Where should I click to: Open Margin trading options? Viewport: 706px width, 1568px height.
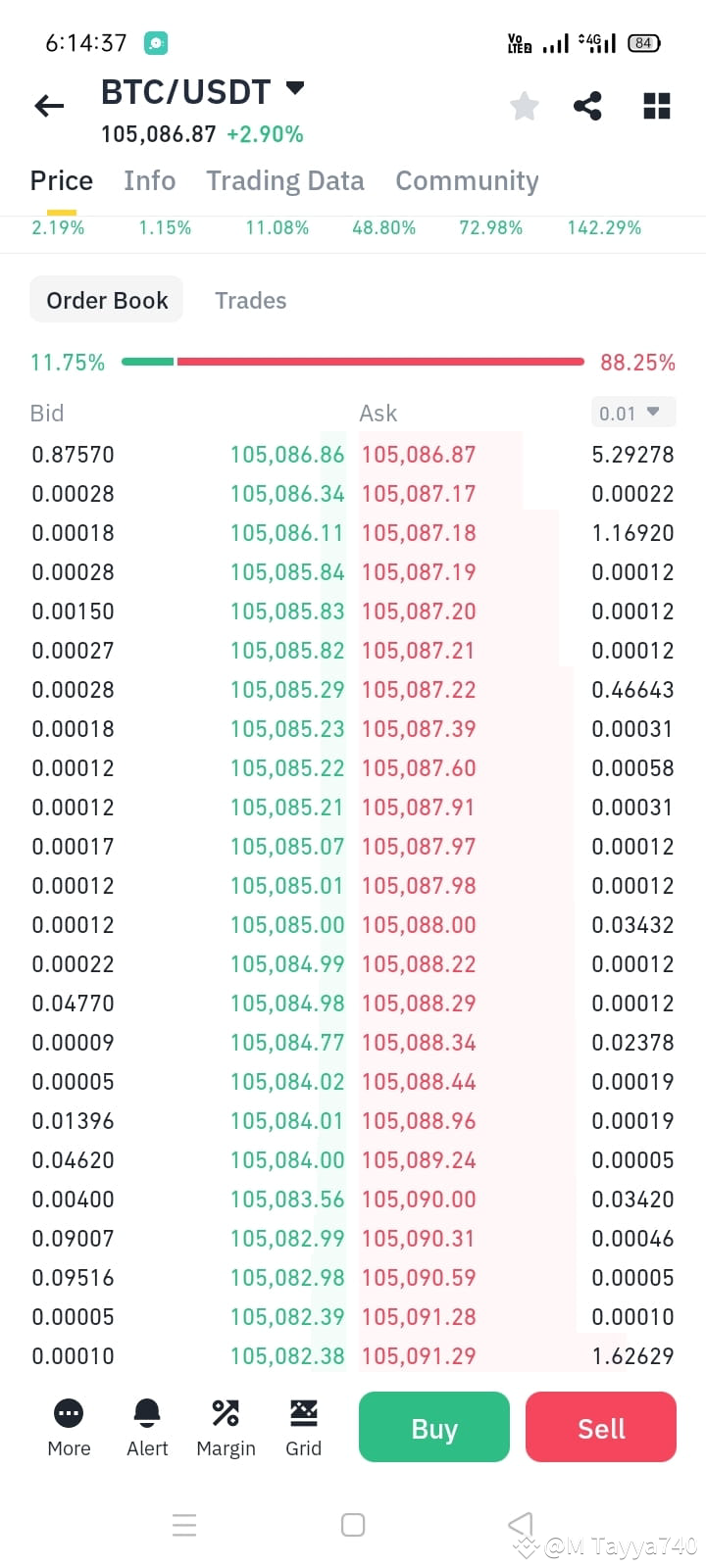pyautogui.click(x=225, y=1427)
